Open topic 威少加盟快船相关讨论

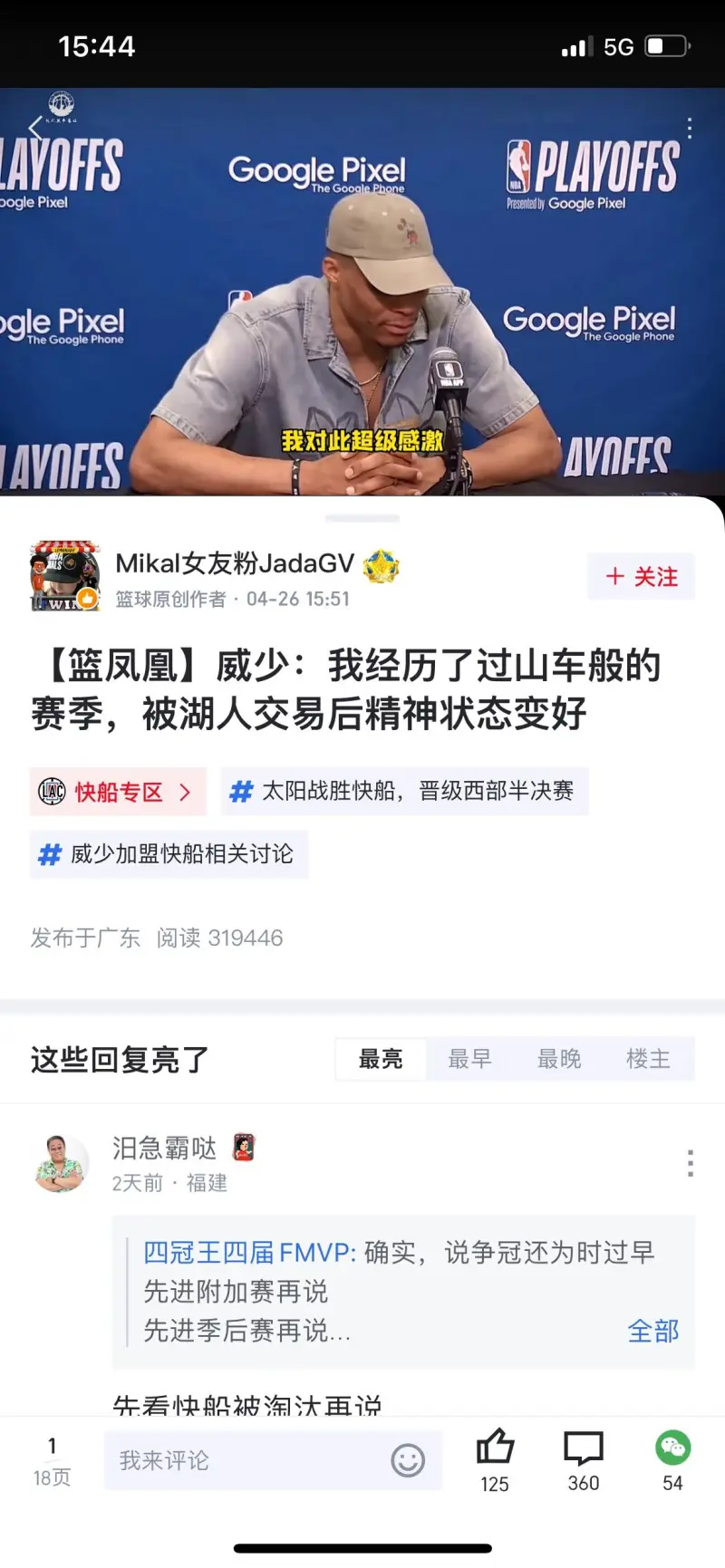169,854
